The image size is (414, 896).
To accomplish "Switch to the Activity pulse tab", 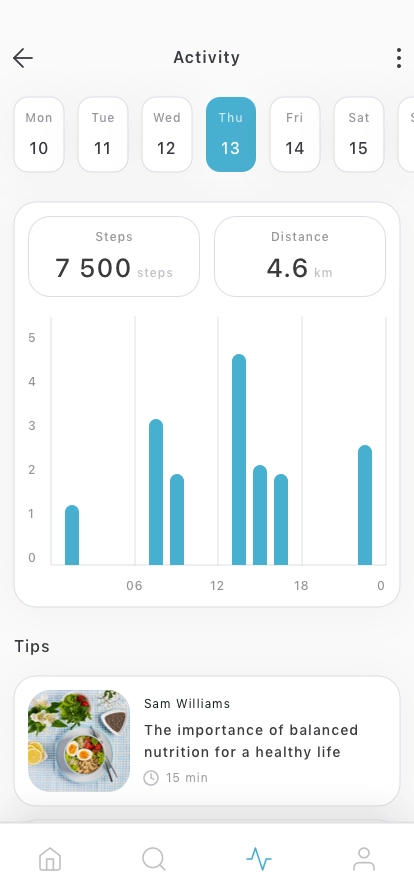I will (x=259, y=859).
